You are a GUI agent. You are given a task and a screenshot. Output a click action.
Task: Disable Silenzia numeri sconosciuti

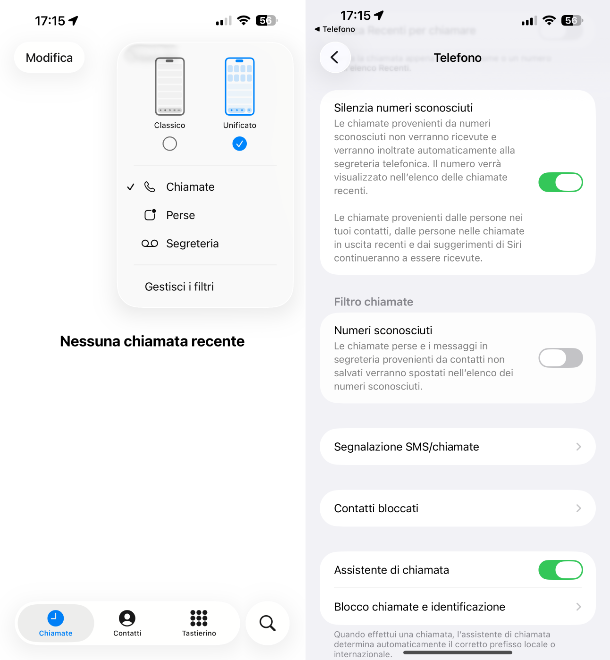[x=560, y=182]
